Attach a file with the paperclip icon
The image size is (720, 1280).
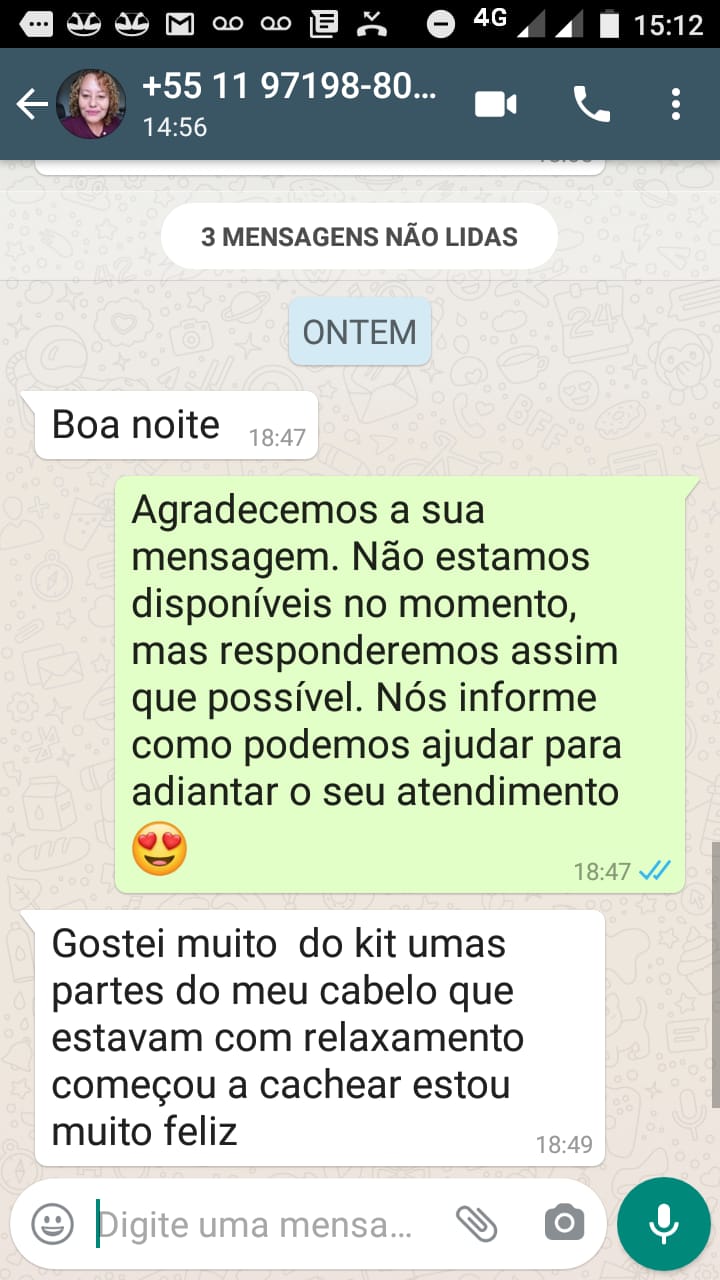(x=477, y=1223)
